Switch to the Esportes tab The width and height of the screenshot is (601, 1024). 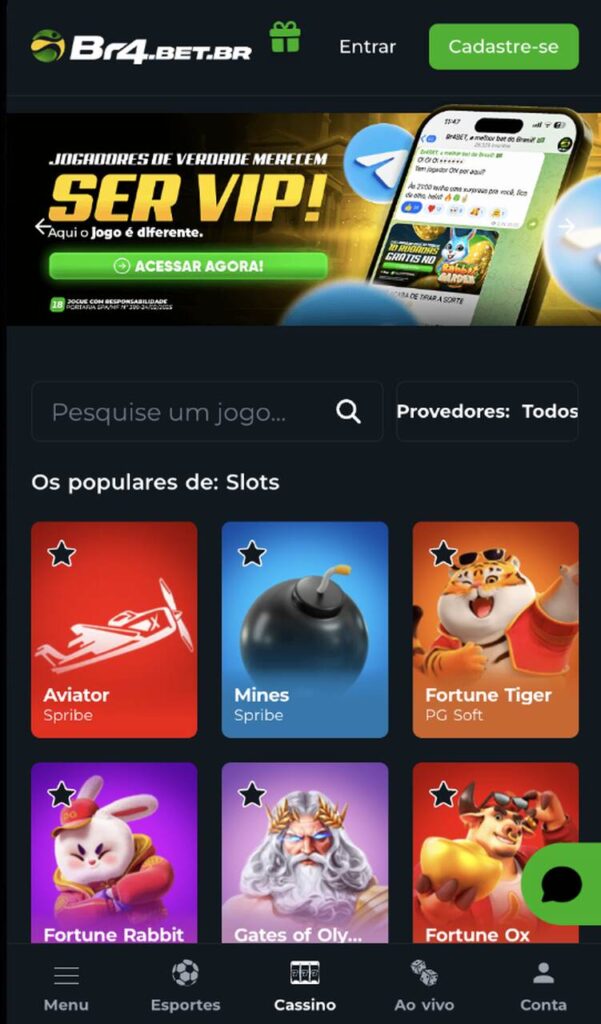(x=185, y=985)
